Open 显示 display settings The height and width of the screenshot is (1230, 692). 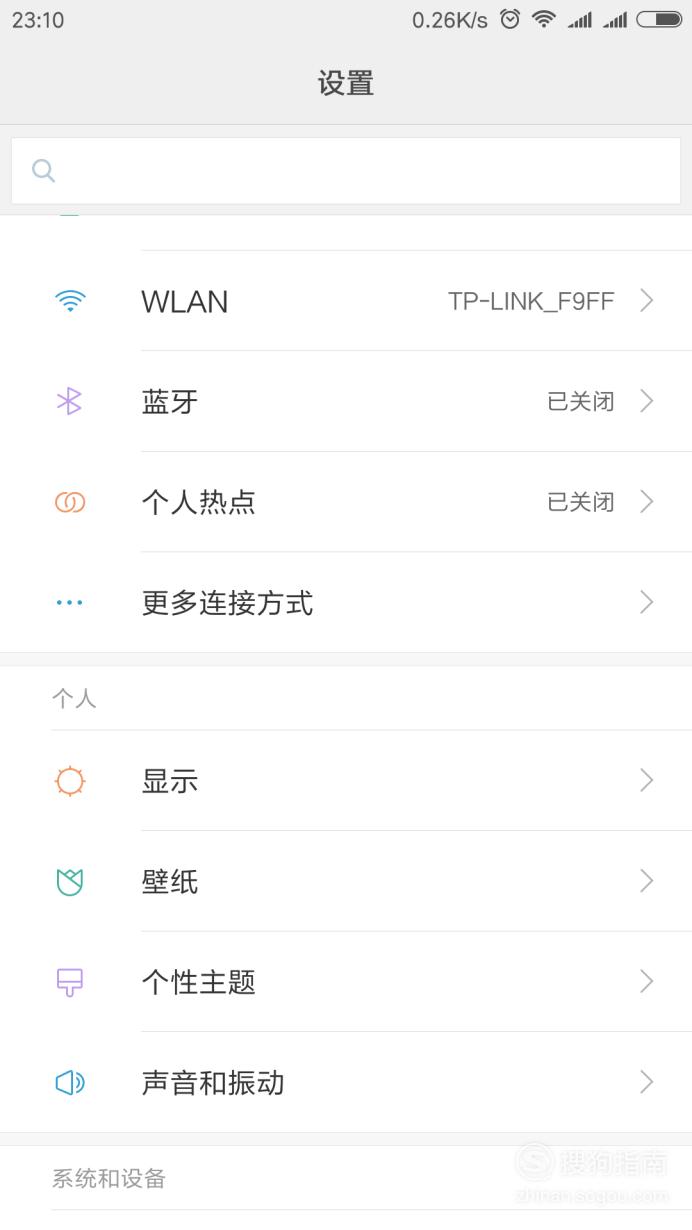point(346,780)
